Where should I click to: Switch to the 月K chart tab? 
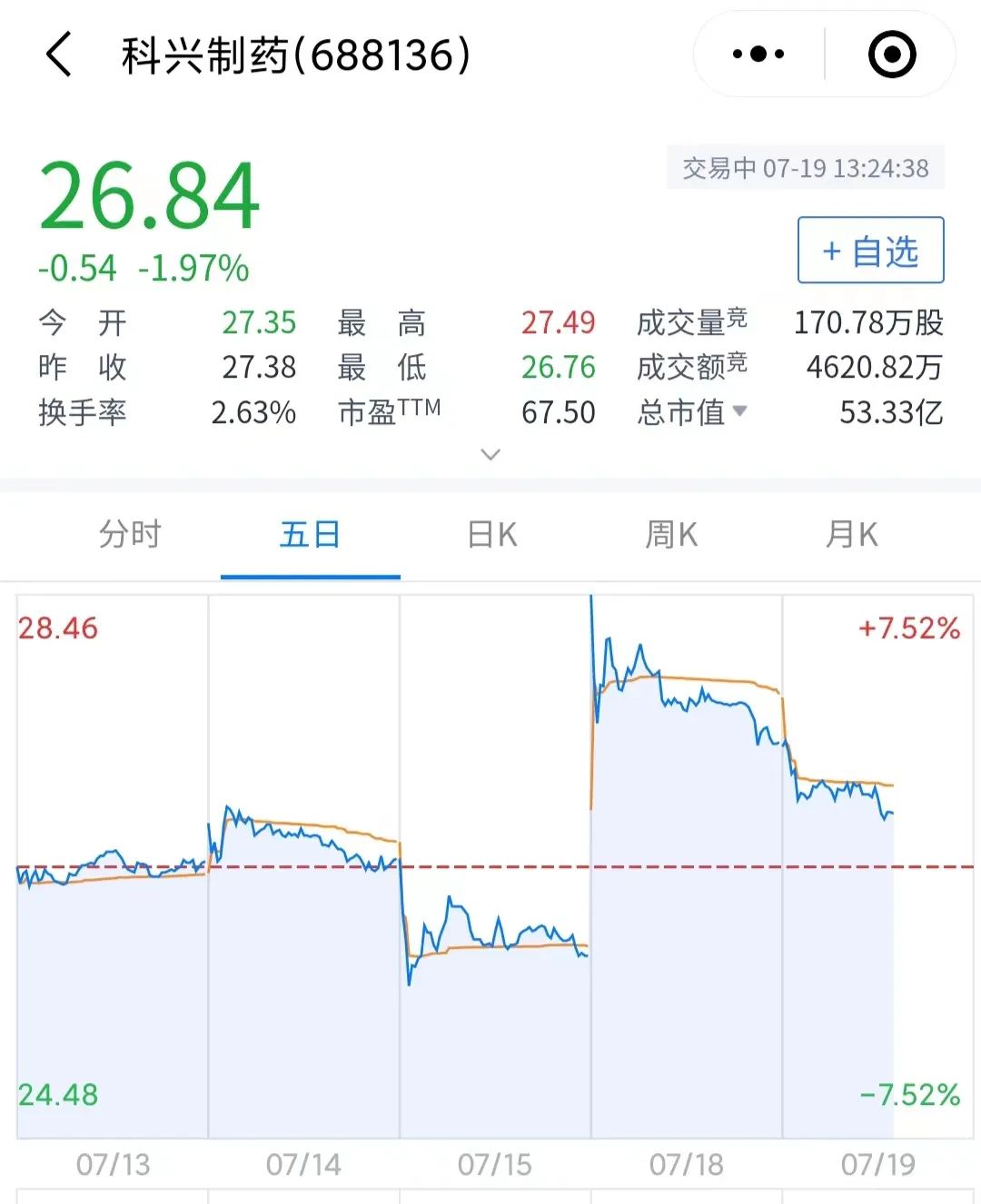(851, 534)
